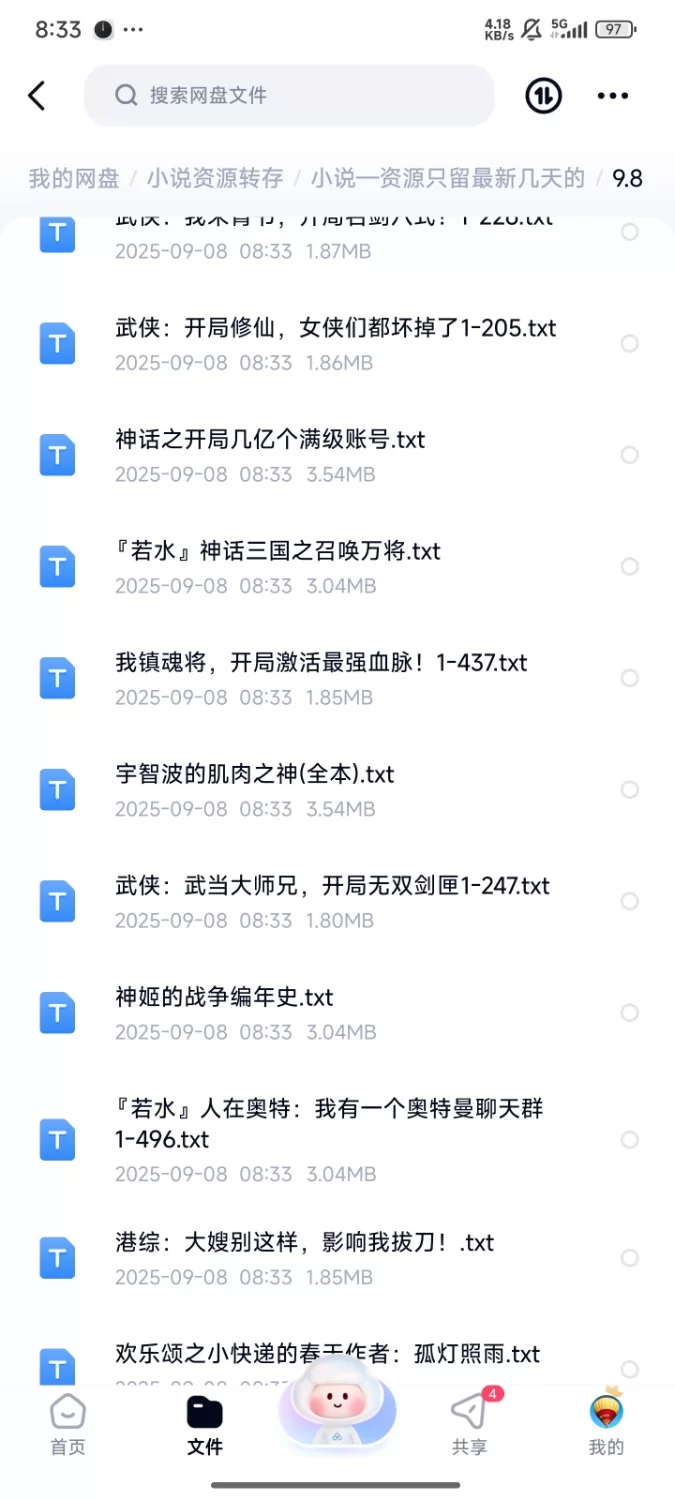
Task: Switch to the 文件 tab
Action: 205,1425
